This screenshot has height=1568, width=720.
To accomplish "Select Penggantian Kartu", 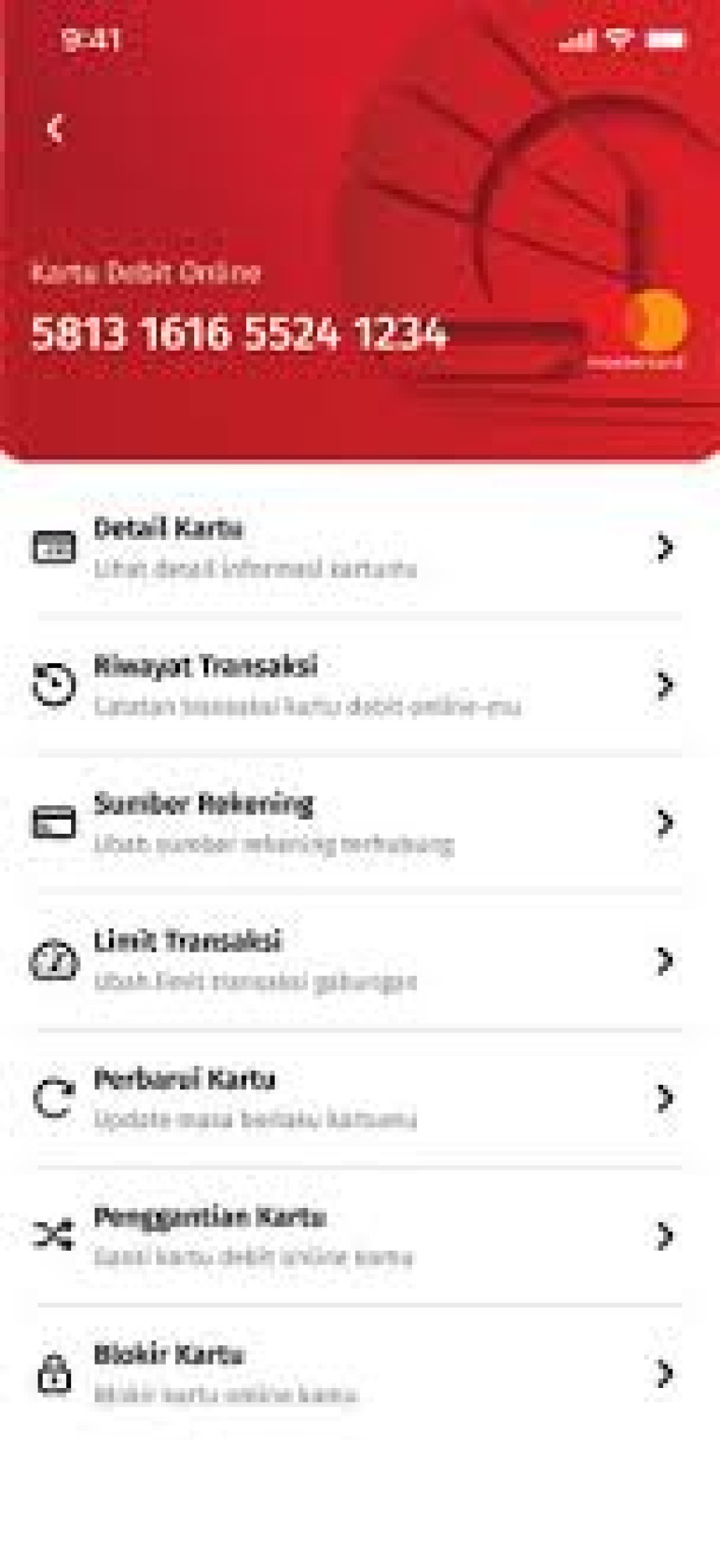I will click(x=358, y=1236).
